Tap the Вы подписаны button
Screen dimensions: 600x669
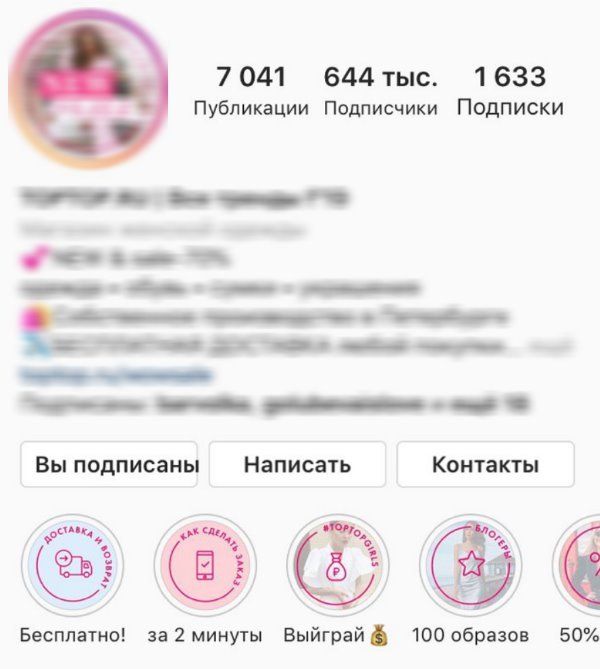tap(109, 465)
